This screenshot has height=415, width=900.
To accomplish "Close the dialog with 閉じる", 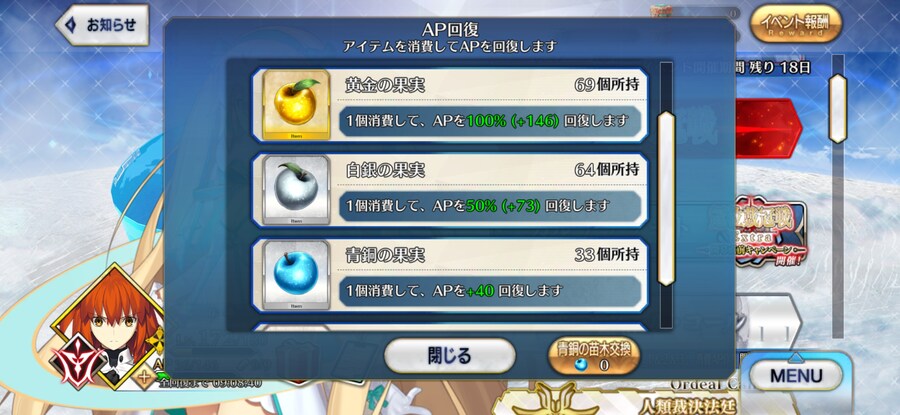I will [449, 355].
